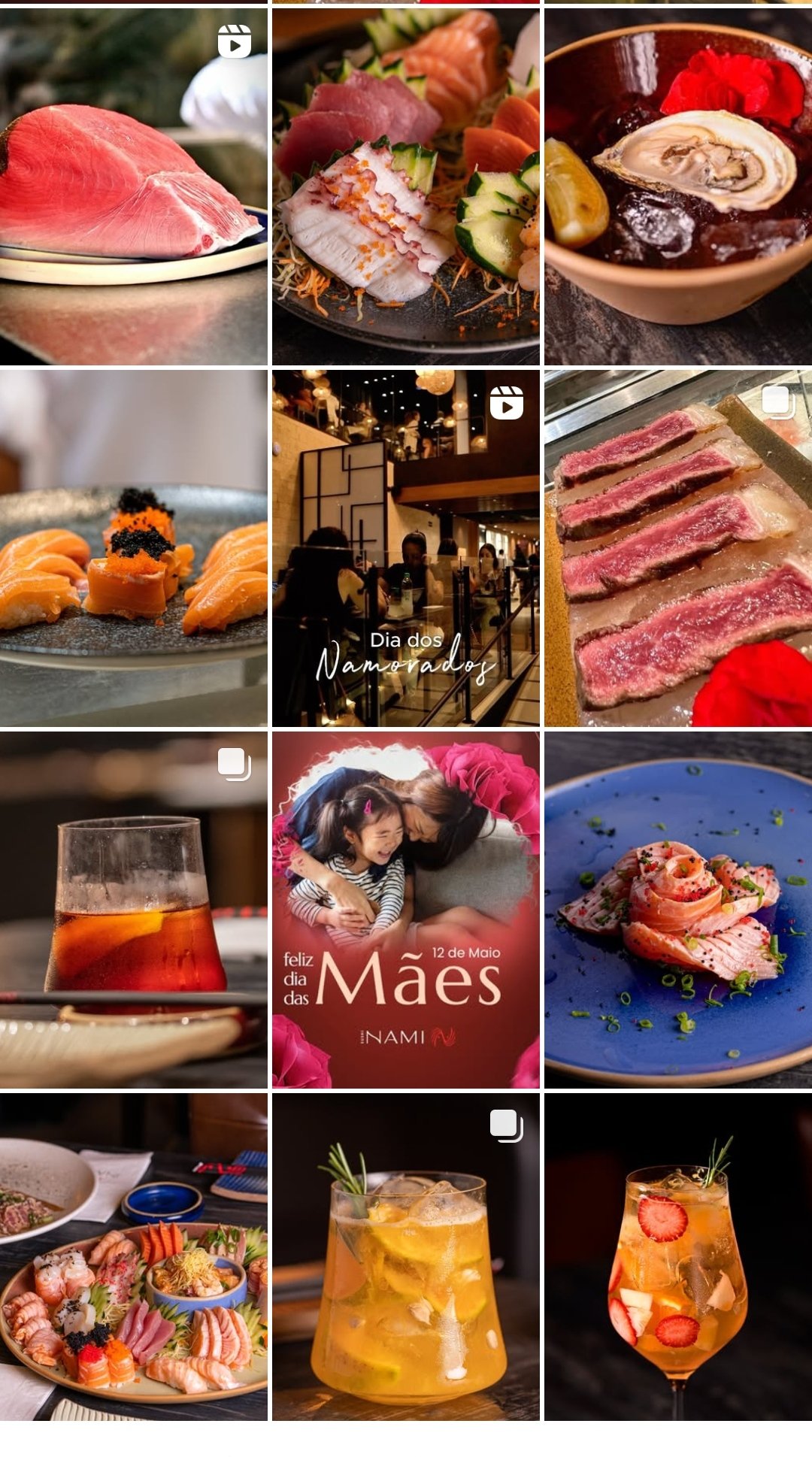Open the oyster with red flower post
The image size is (812, 1457).
(677, 186)
